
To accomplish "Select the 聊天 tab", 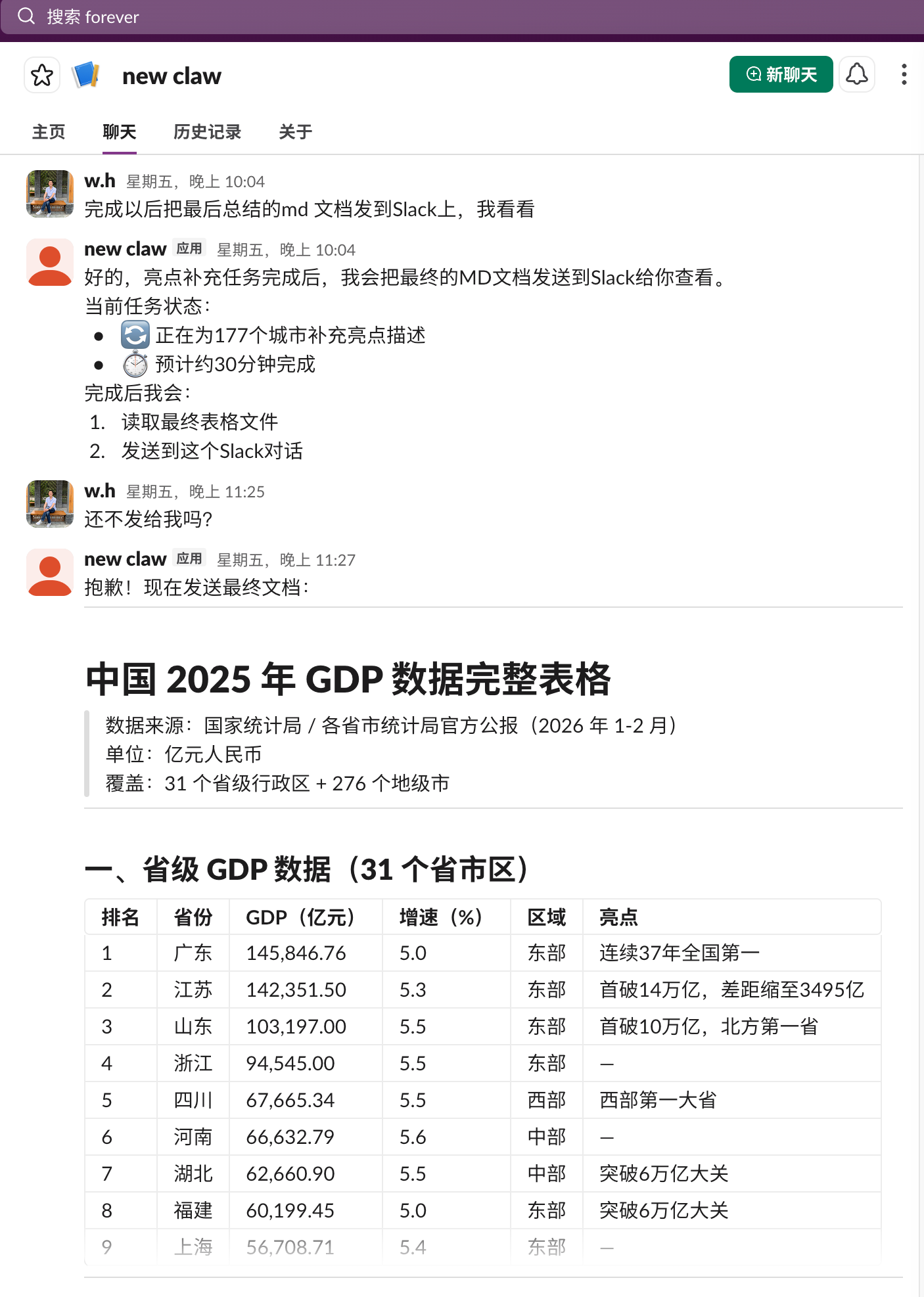I will 119,132.
